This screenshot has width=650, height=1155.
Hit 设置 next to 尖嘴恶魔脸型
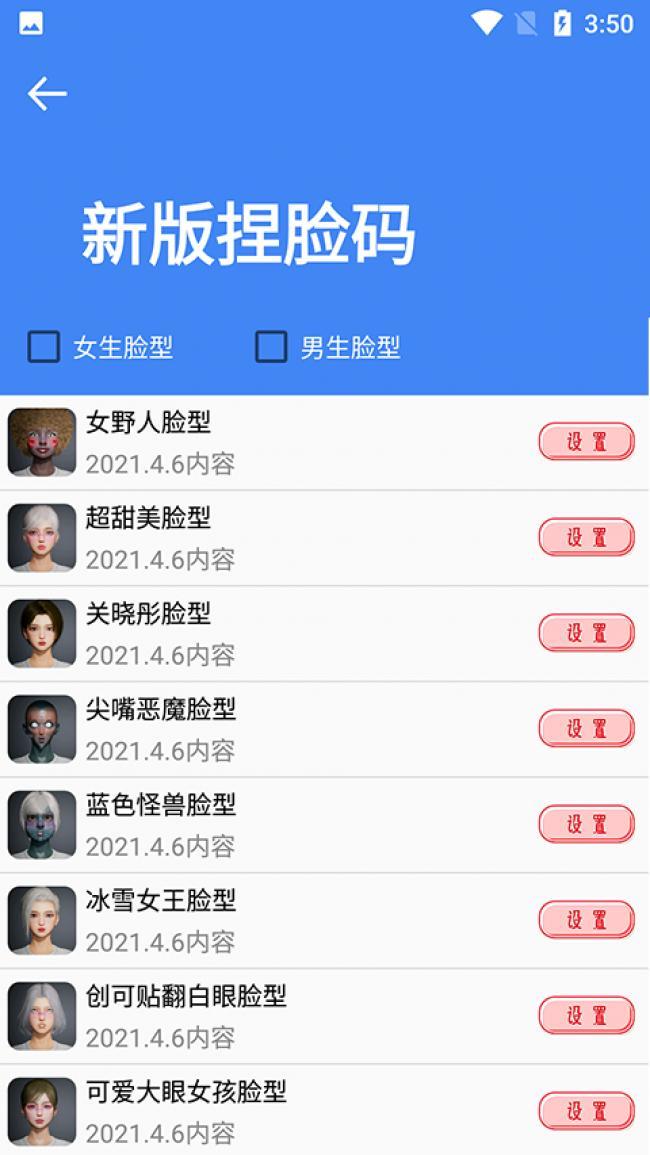[586, 728]
